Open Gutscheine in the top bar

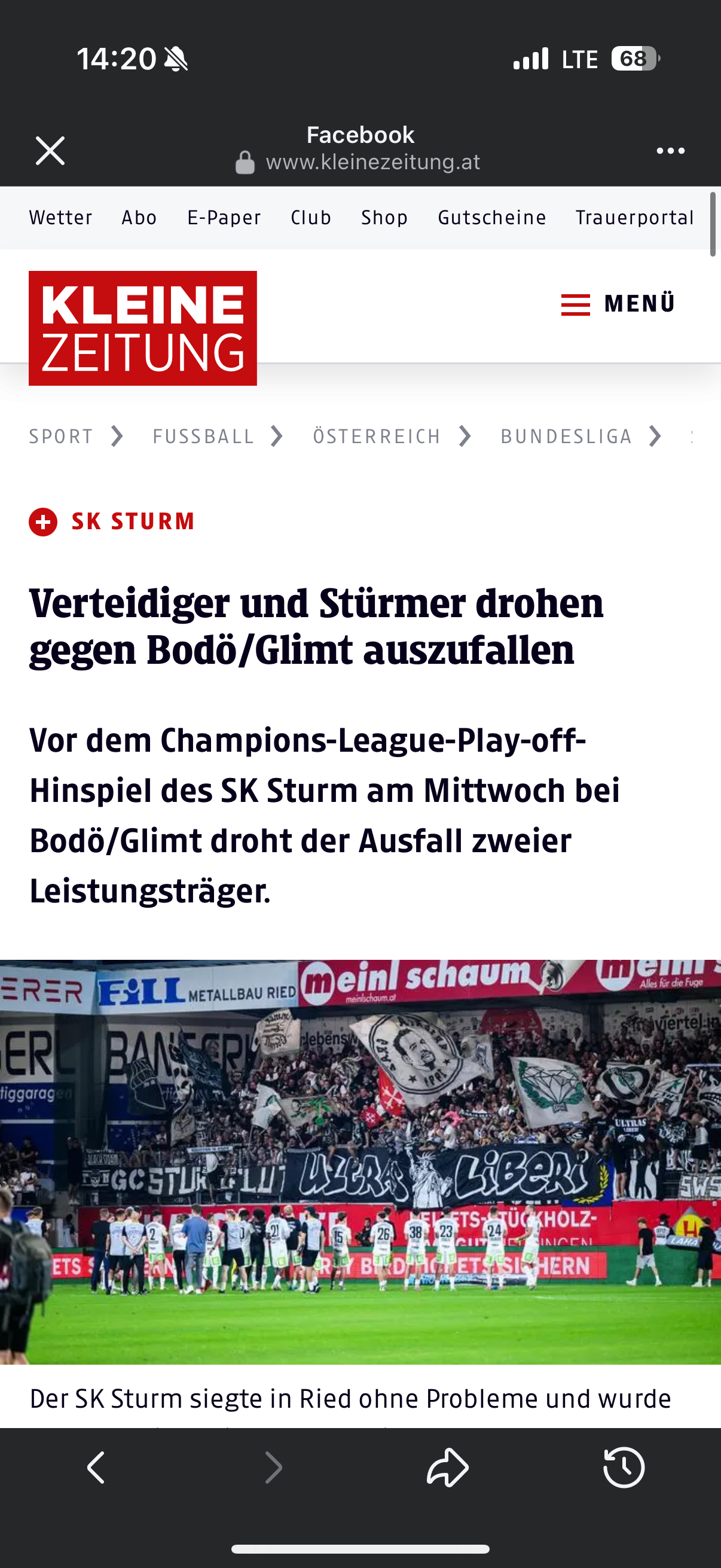491,217
